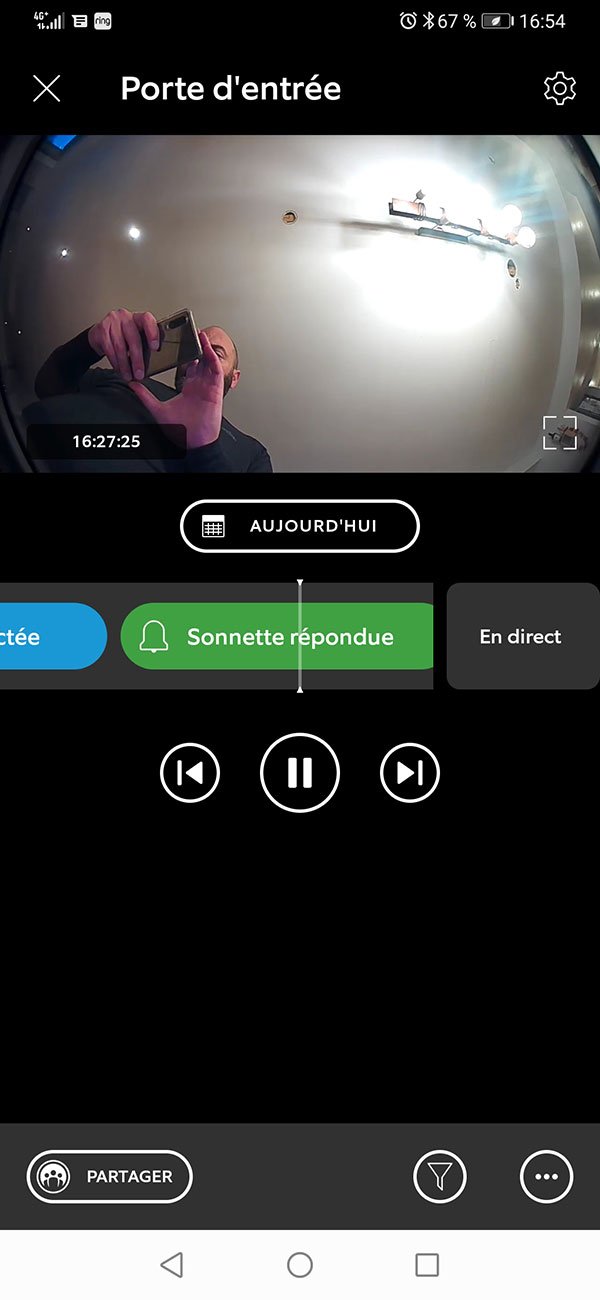The image size is (600, 1300).
Task: Open the more options menu
Action: coord(546,1177)
